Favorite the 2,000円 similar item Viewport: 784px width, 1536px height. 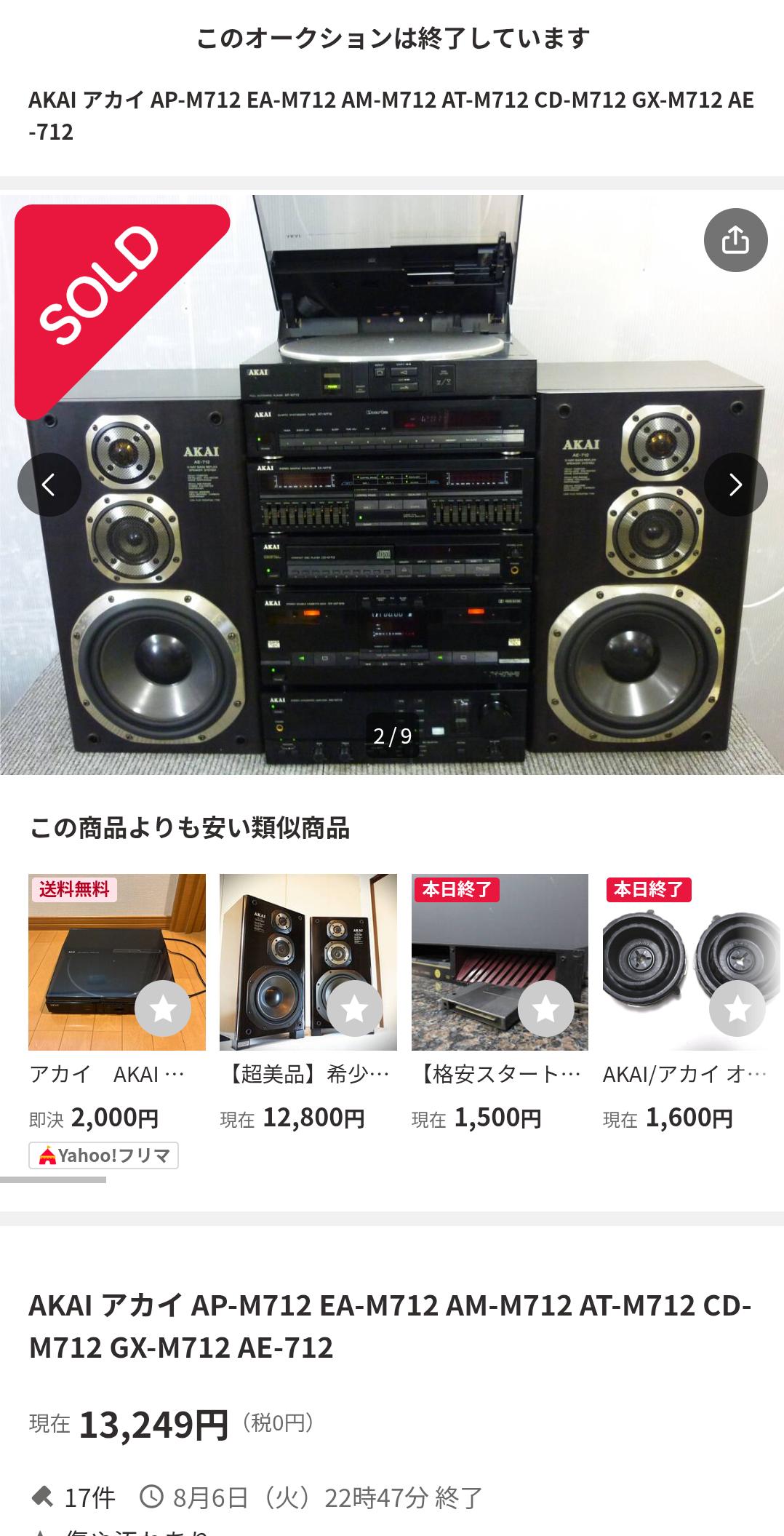point(163,1008)
